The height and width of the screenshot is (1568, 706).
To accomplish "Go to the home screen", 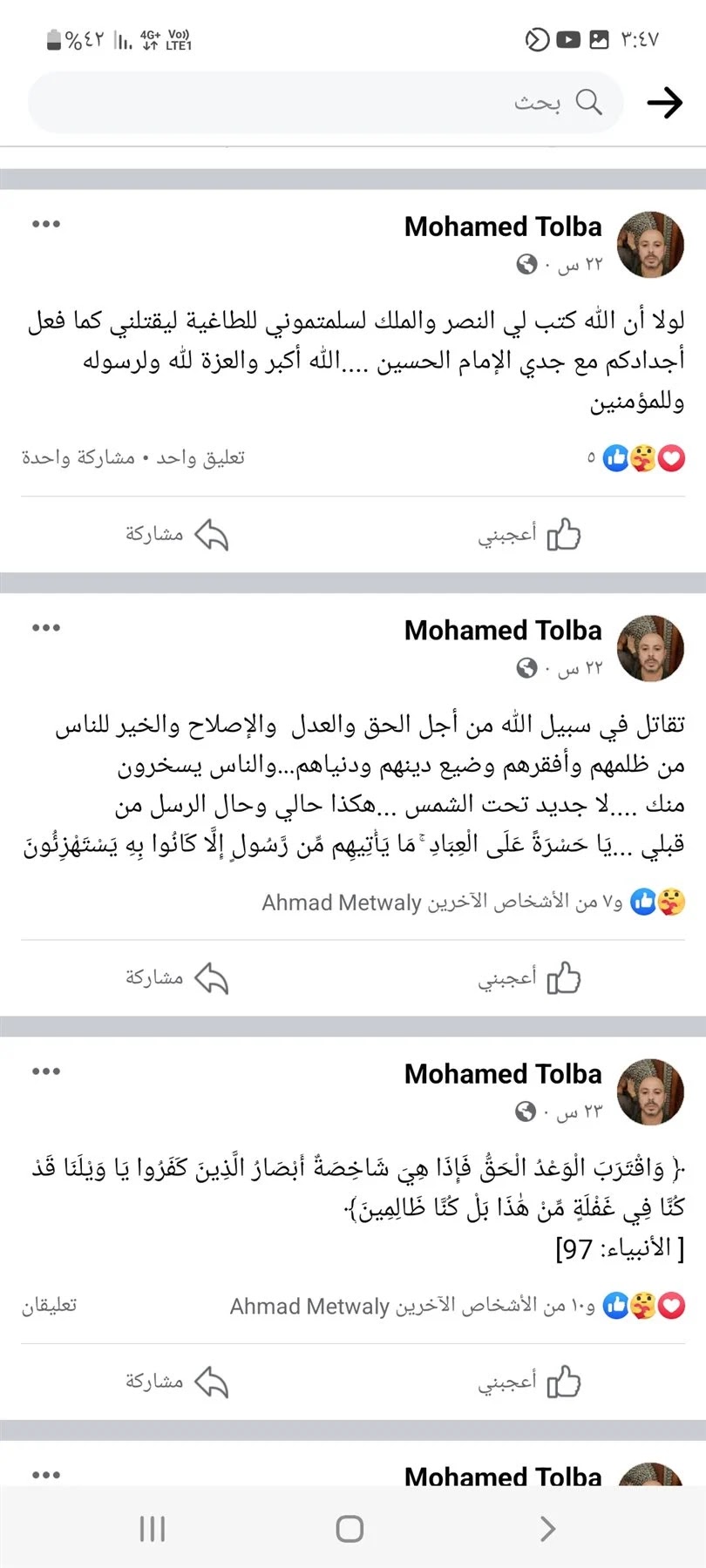I will [x=350, y=1529].
